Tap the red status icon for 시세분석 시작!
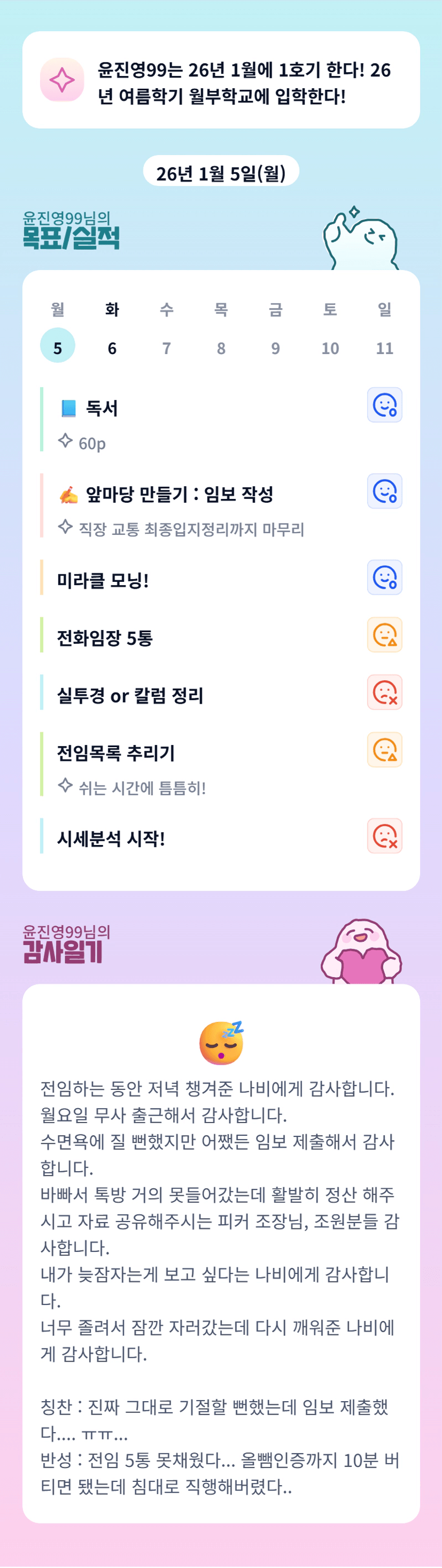Image resolution: width=442 pixels, height=1568 pixels. click(384, 836)
